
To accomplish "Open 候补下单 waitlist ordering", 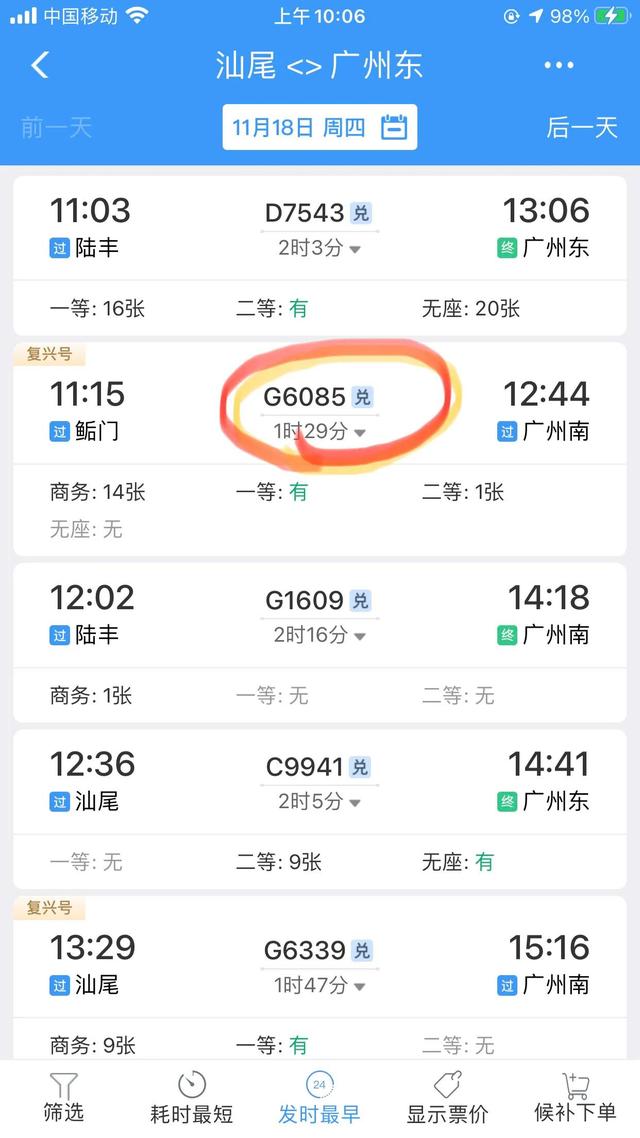I will 575,1098.
